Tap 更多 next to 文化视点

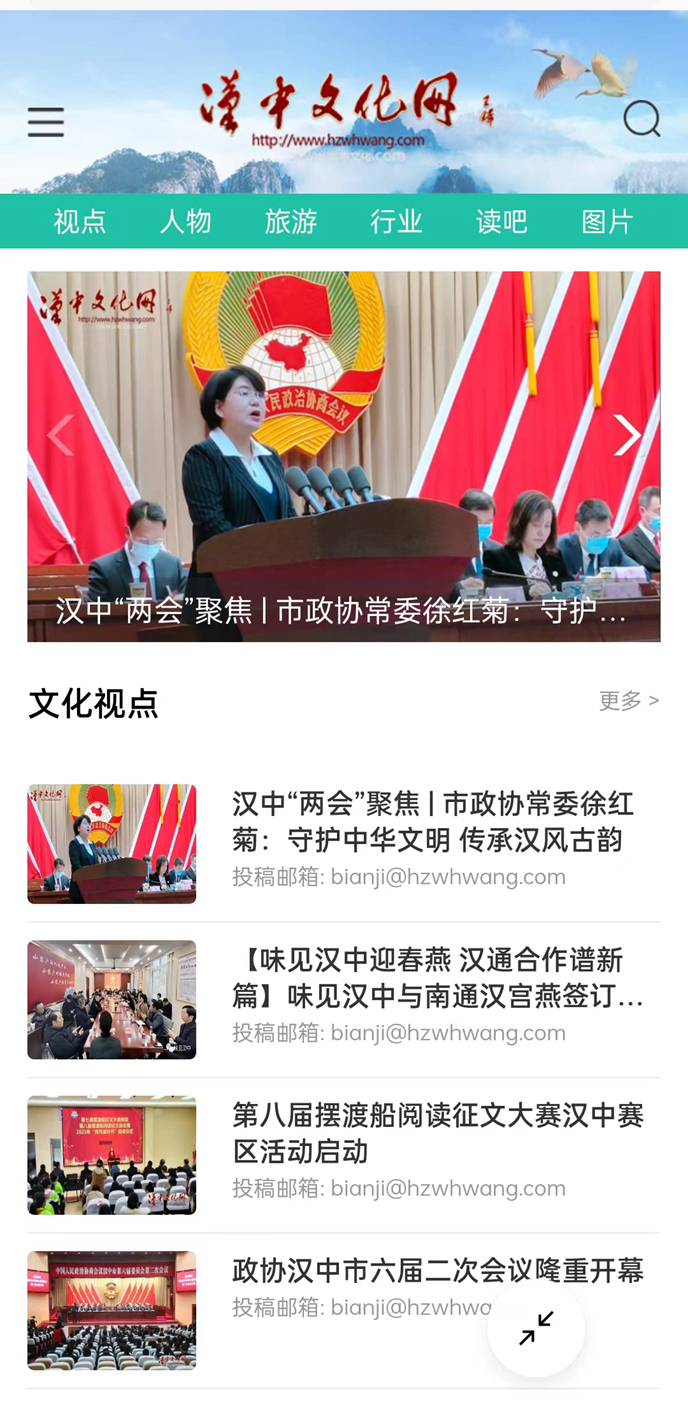click(628, 701)
